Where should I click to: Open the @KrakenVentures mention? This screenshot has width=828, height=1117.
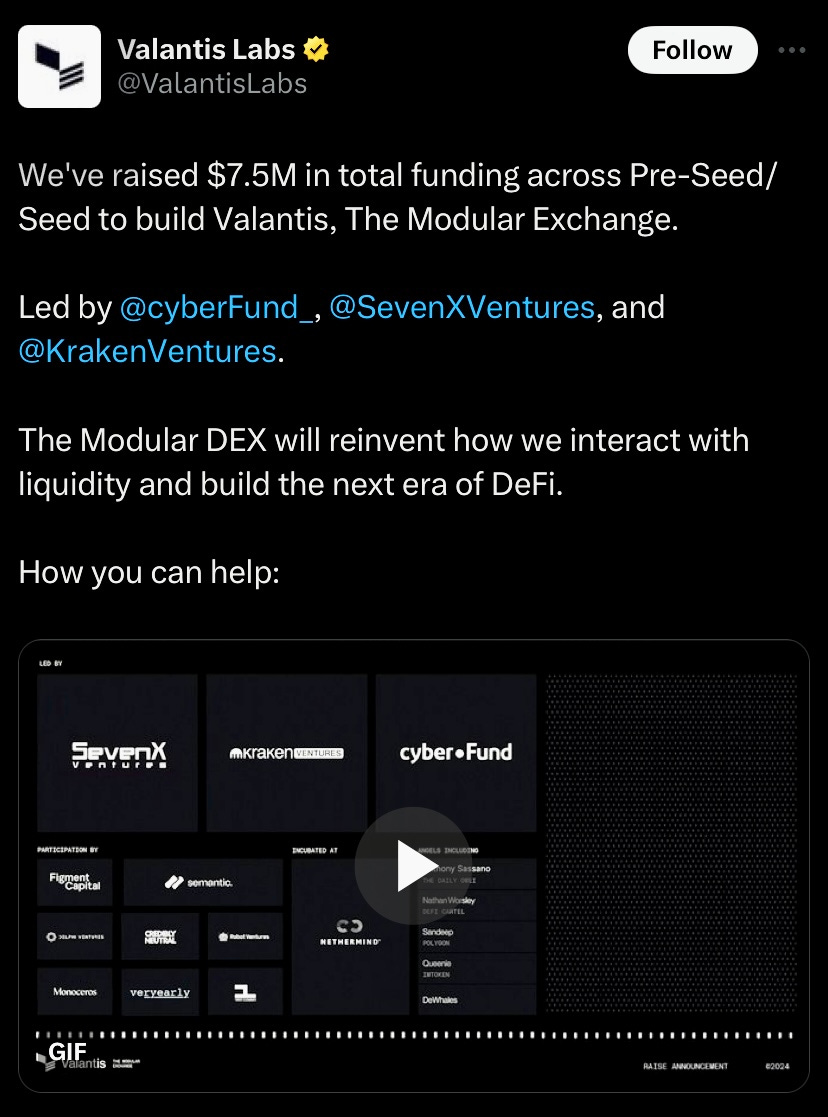pos(147,351)
